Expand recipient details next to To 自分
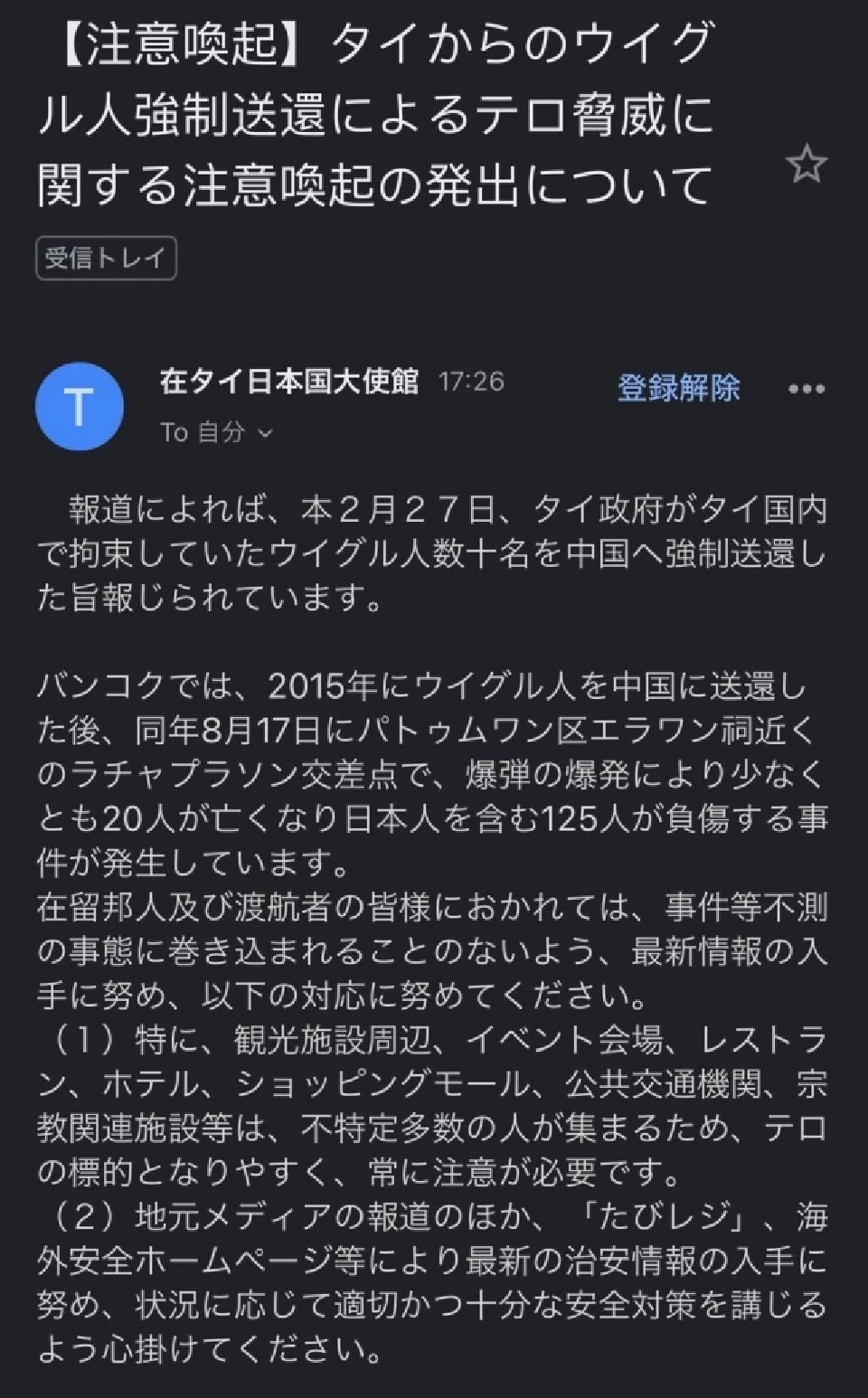The width and height of the screenshot is (868, 1398). coord(265,433)
